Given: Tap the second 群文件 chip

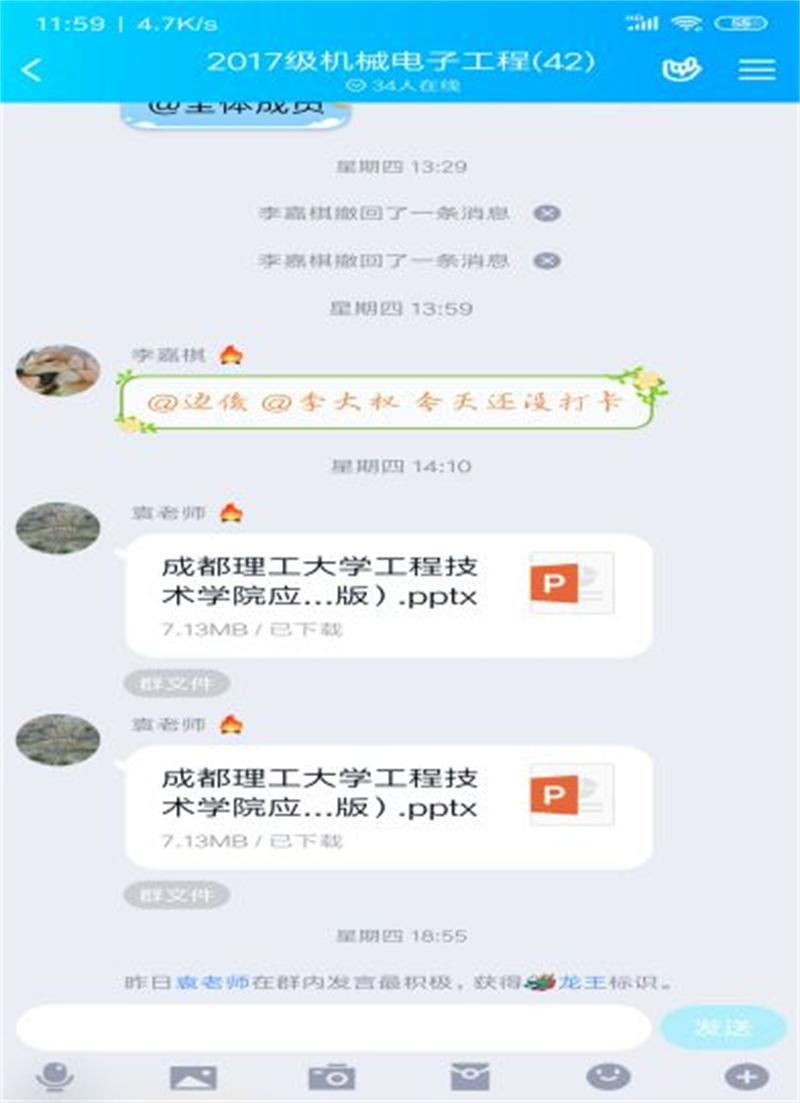Looking at the screenshot, I should (x=176, y=895).
